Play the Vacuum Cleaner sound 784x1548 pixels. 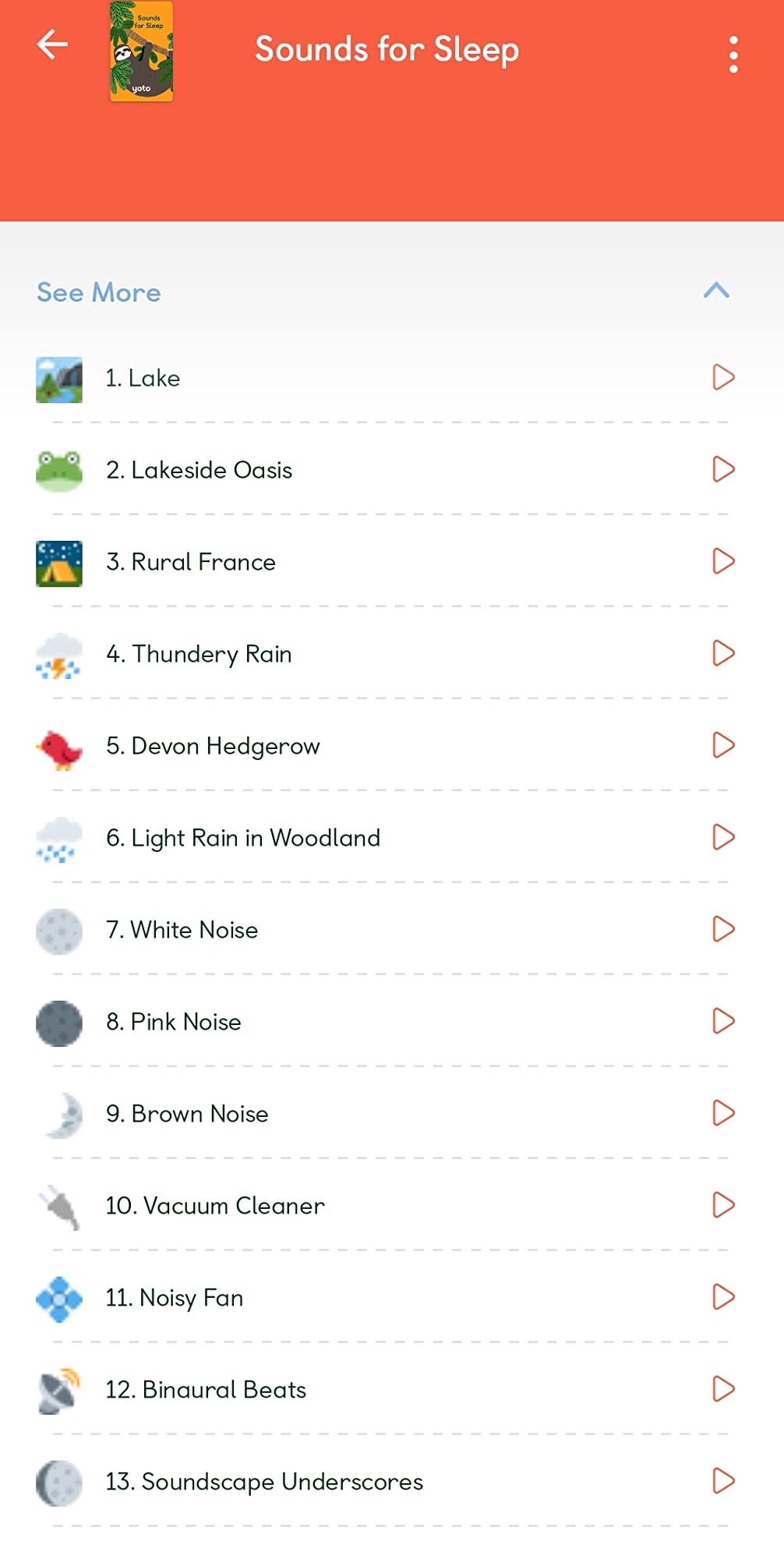(x=723, y=1206)
